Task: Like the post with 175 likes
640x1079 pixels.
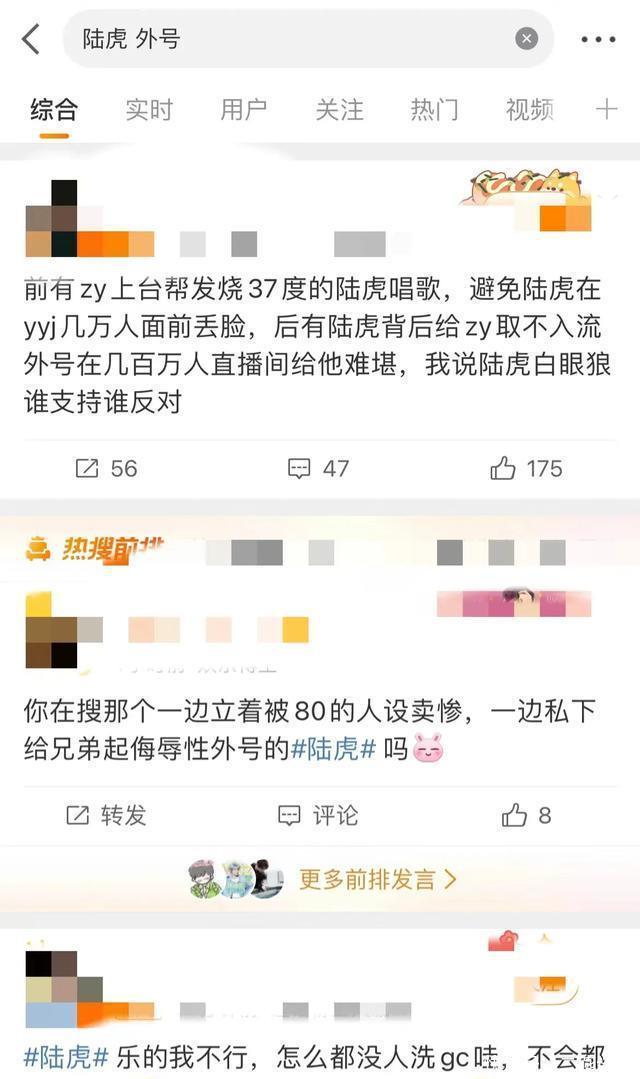Action: click(x=526, y=468)
